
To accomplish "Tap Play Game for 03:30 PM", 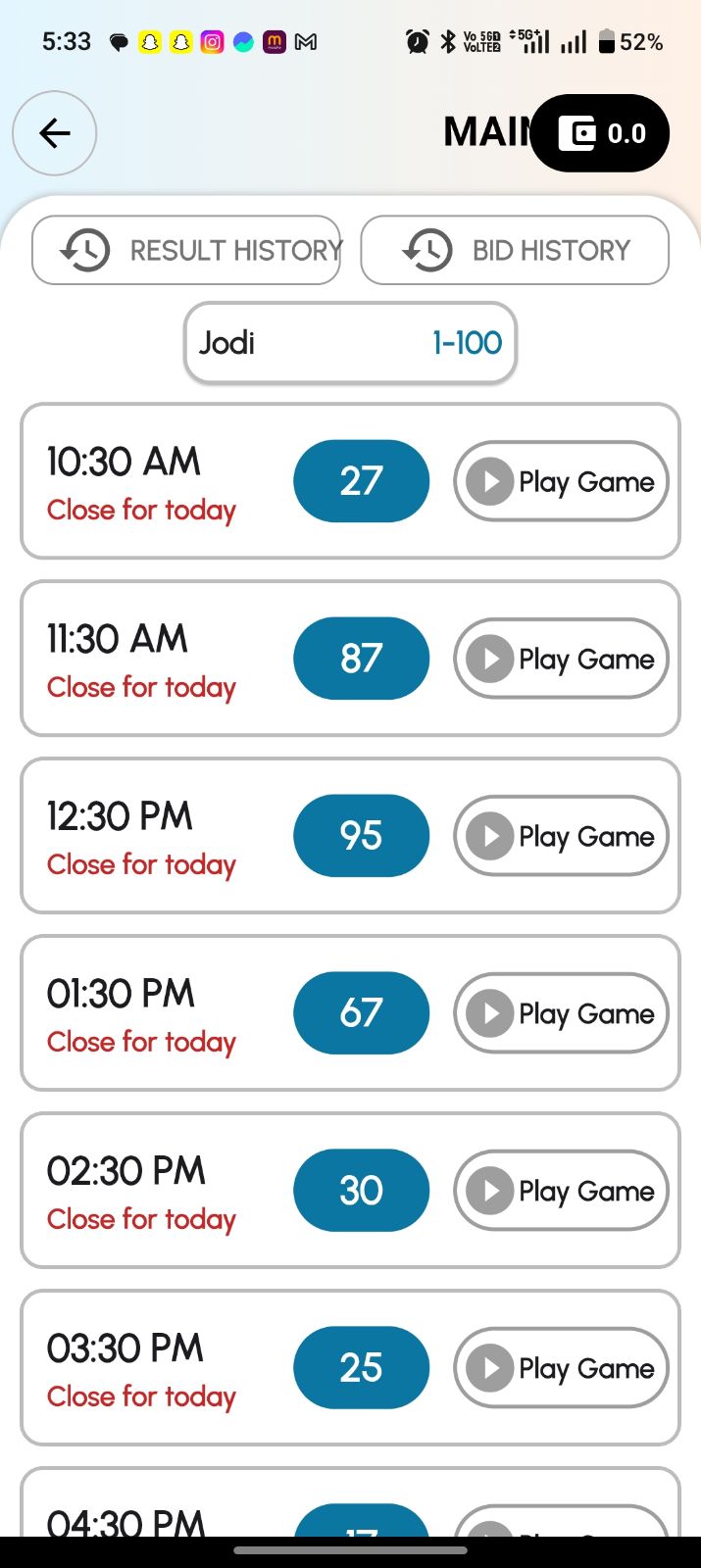I will click(x=561, y=1368).
